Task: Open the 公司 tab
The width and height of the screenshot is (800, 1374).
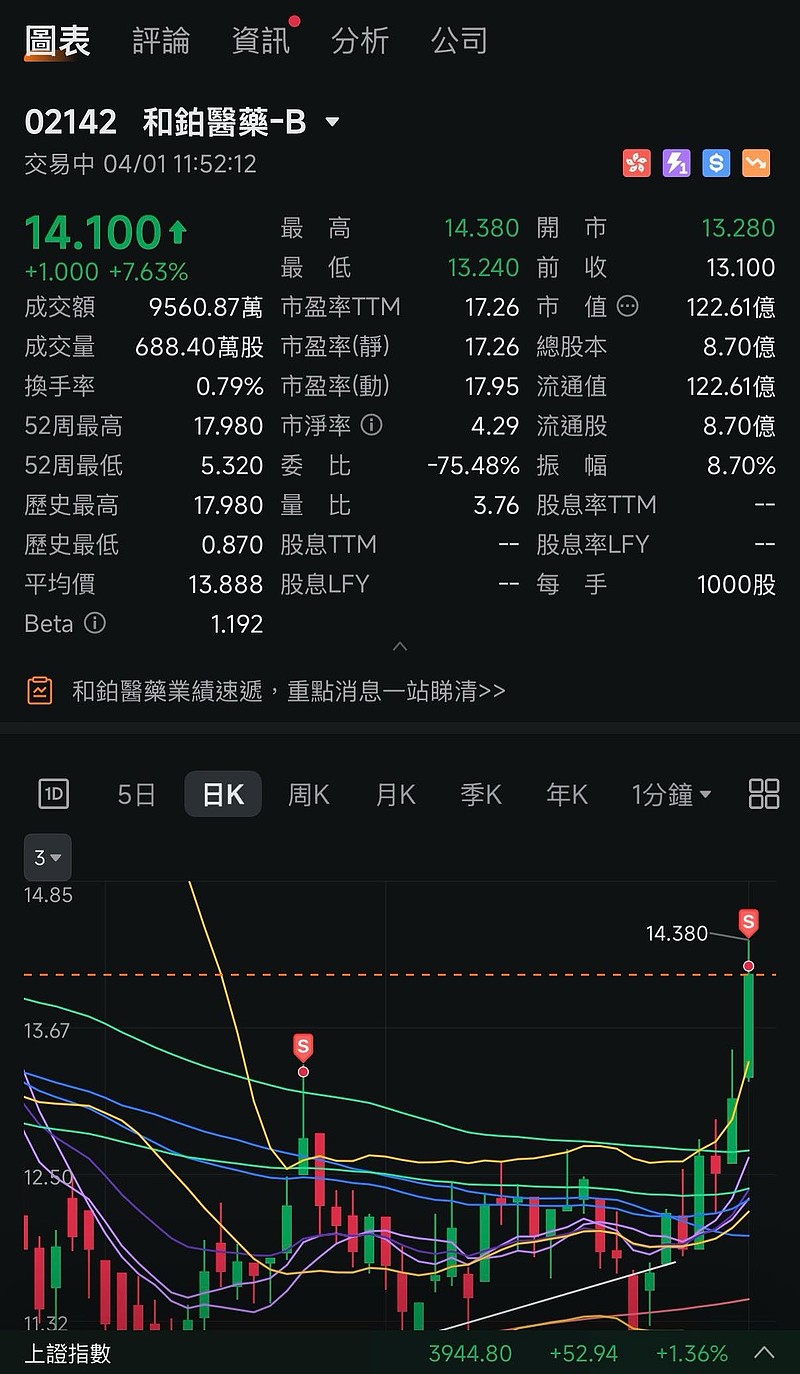Action: pos(459,41)
